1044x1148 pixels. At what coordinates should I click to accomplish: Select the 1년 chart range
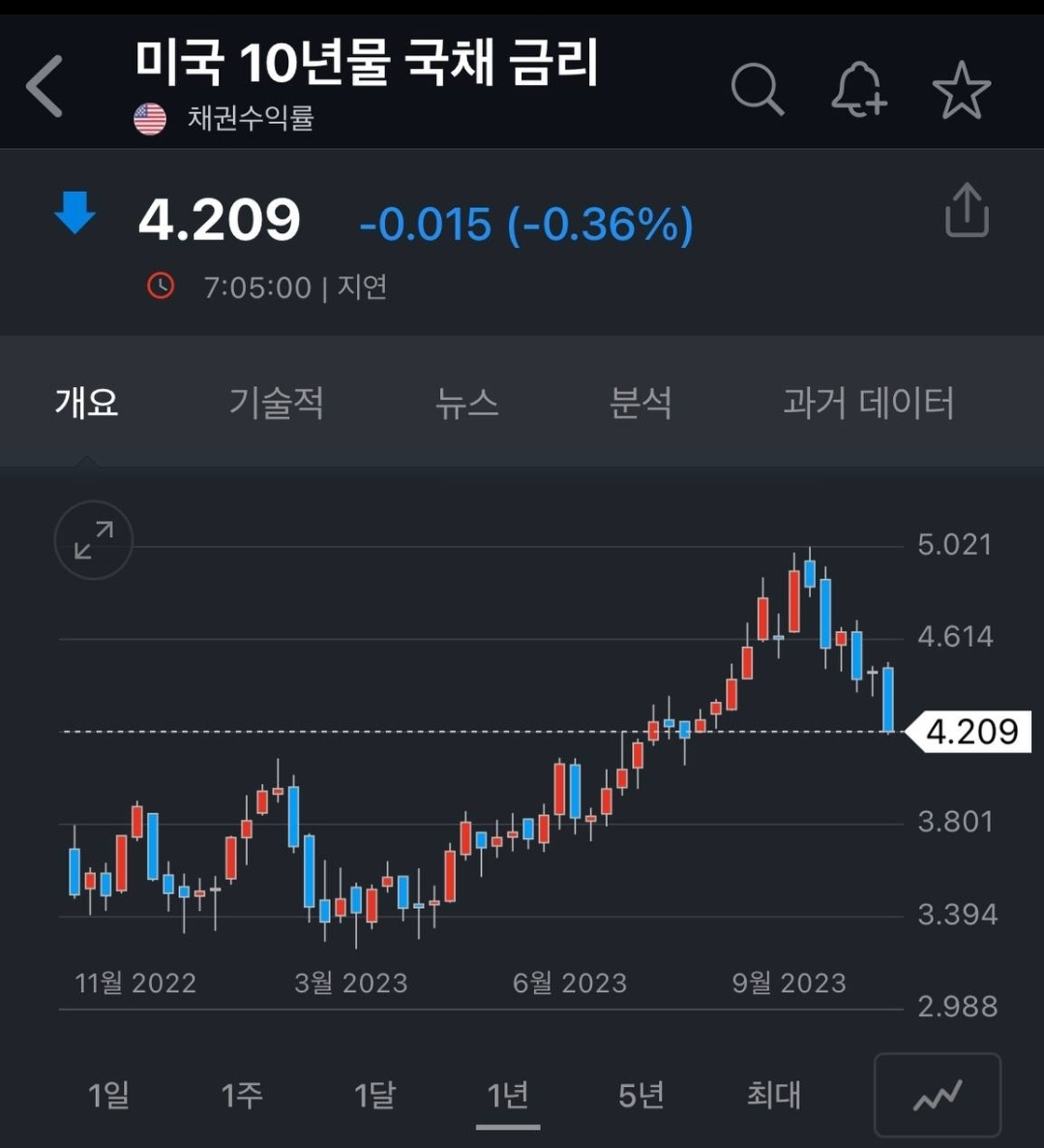point(508,1095)
